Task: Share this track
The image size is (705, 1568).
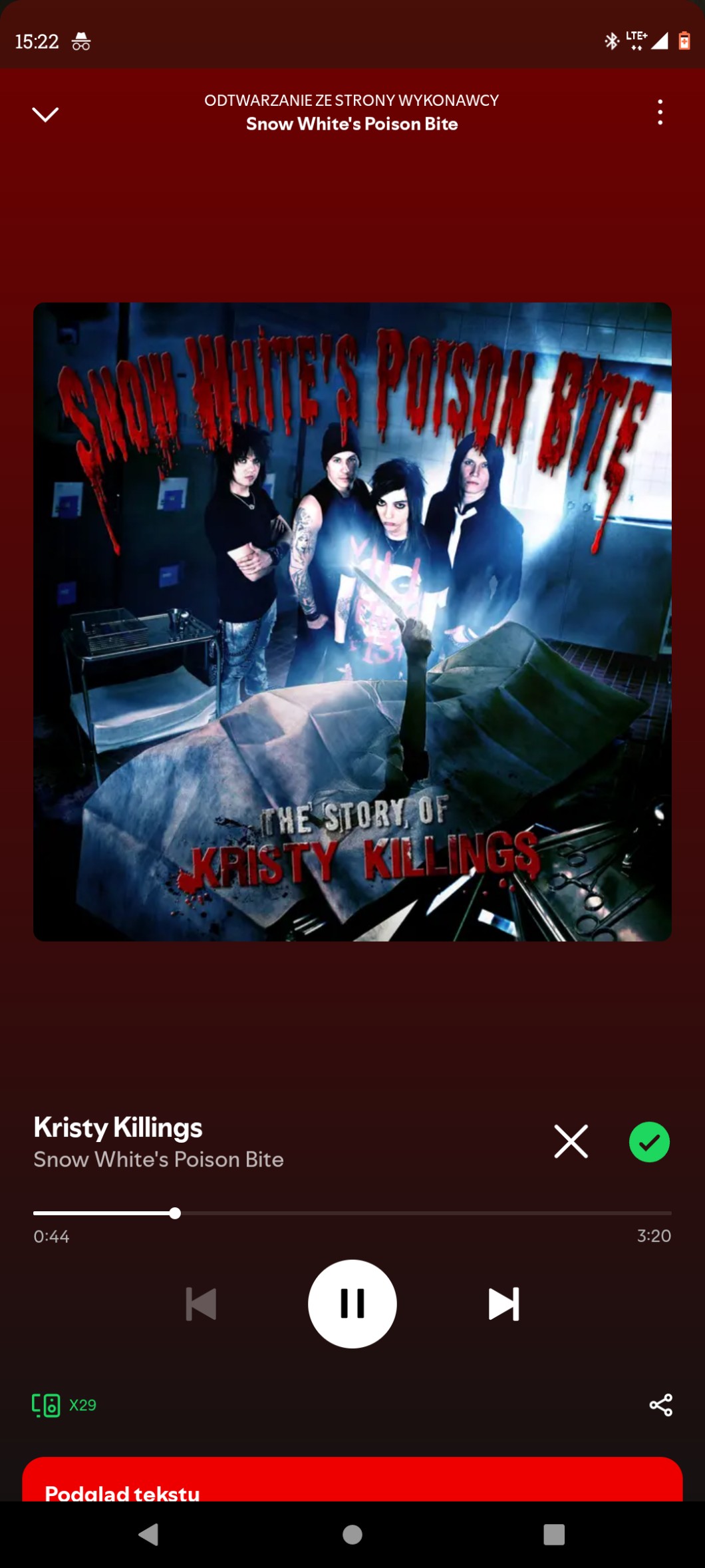Action: point(660,1405)
